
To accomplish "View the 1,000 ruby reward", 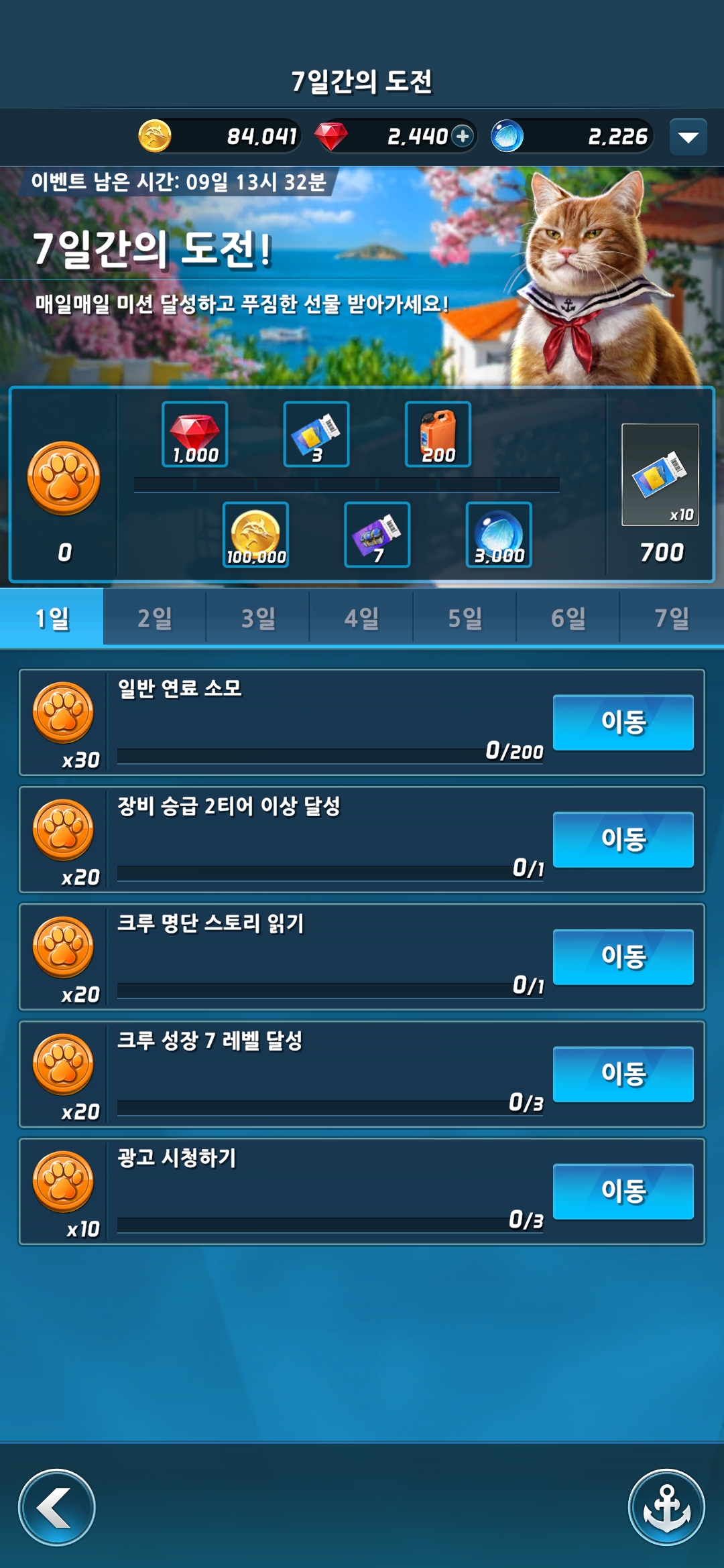I will [195, 434].
